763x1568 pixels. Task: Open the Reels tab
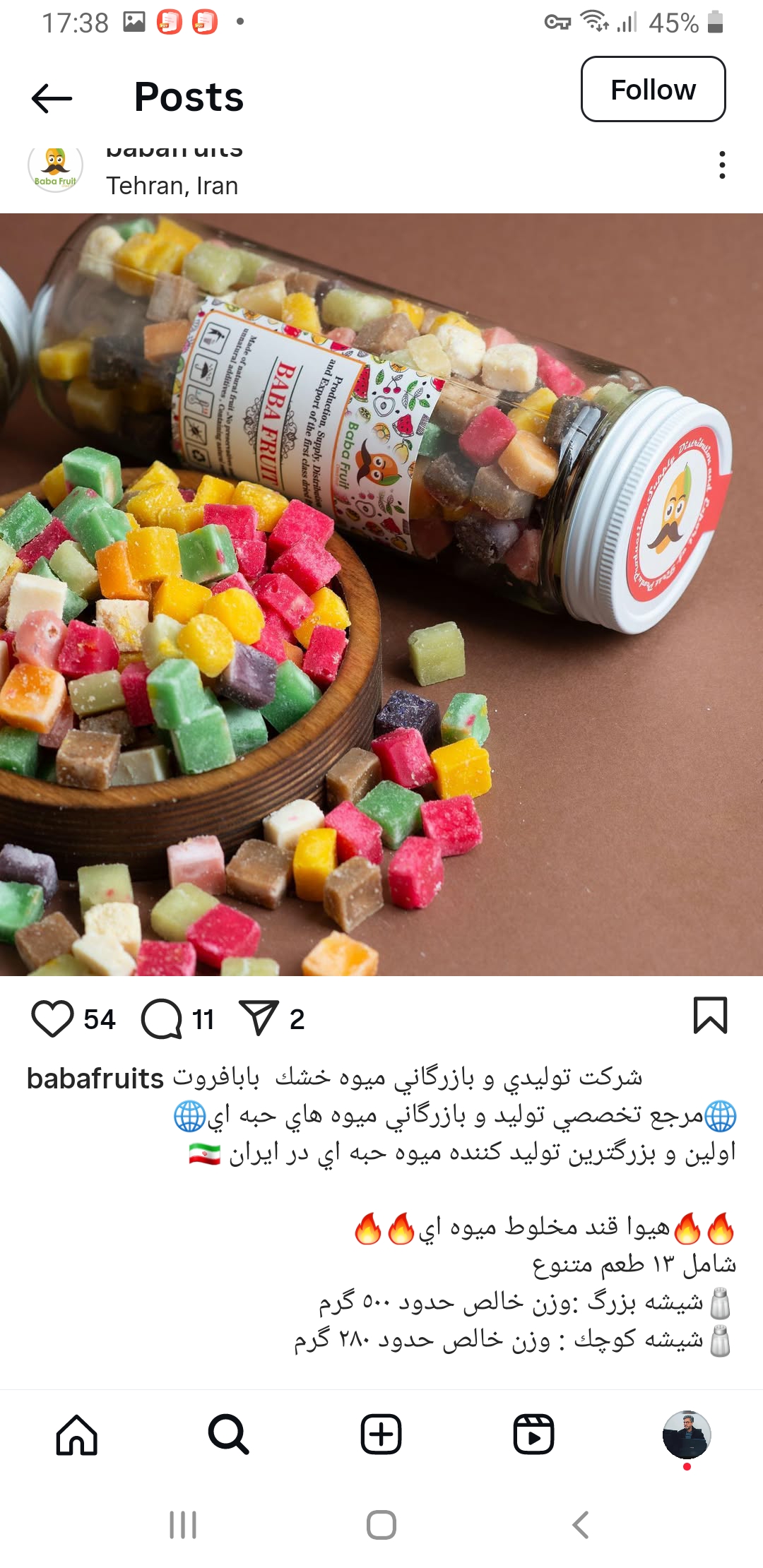pyautogui.click(x=533, y=1435)
